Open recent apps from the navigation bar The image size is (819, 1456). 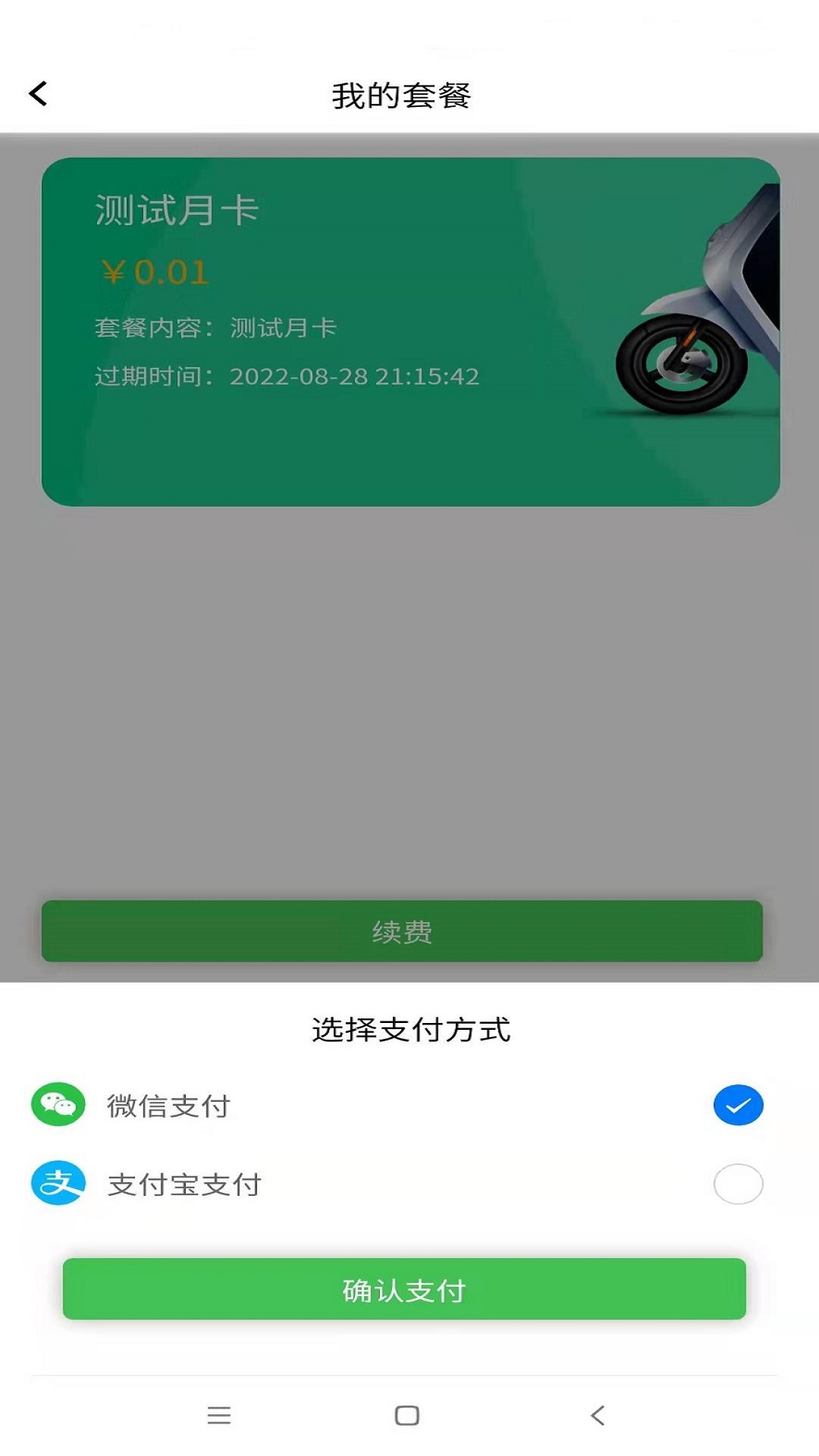219,1414
